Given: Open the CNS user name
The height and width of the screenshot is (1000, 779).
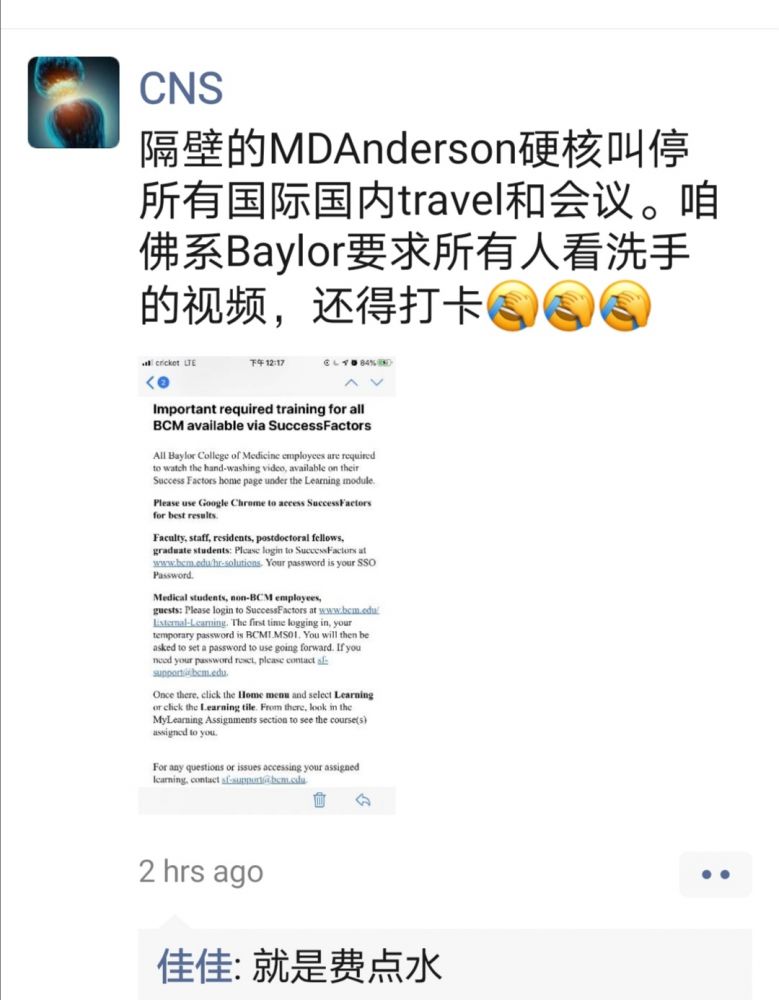Looking at the screenshot, I should coord(180,89).
